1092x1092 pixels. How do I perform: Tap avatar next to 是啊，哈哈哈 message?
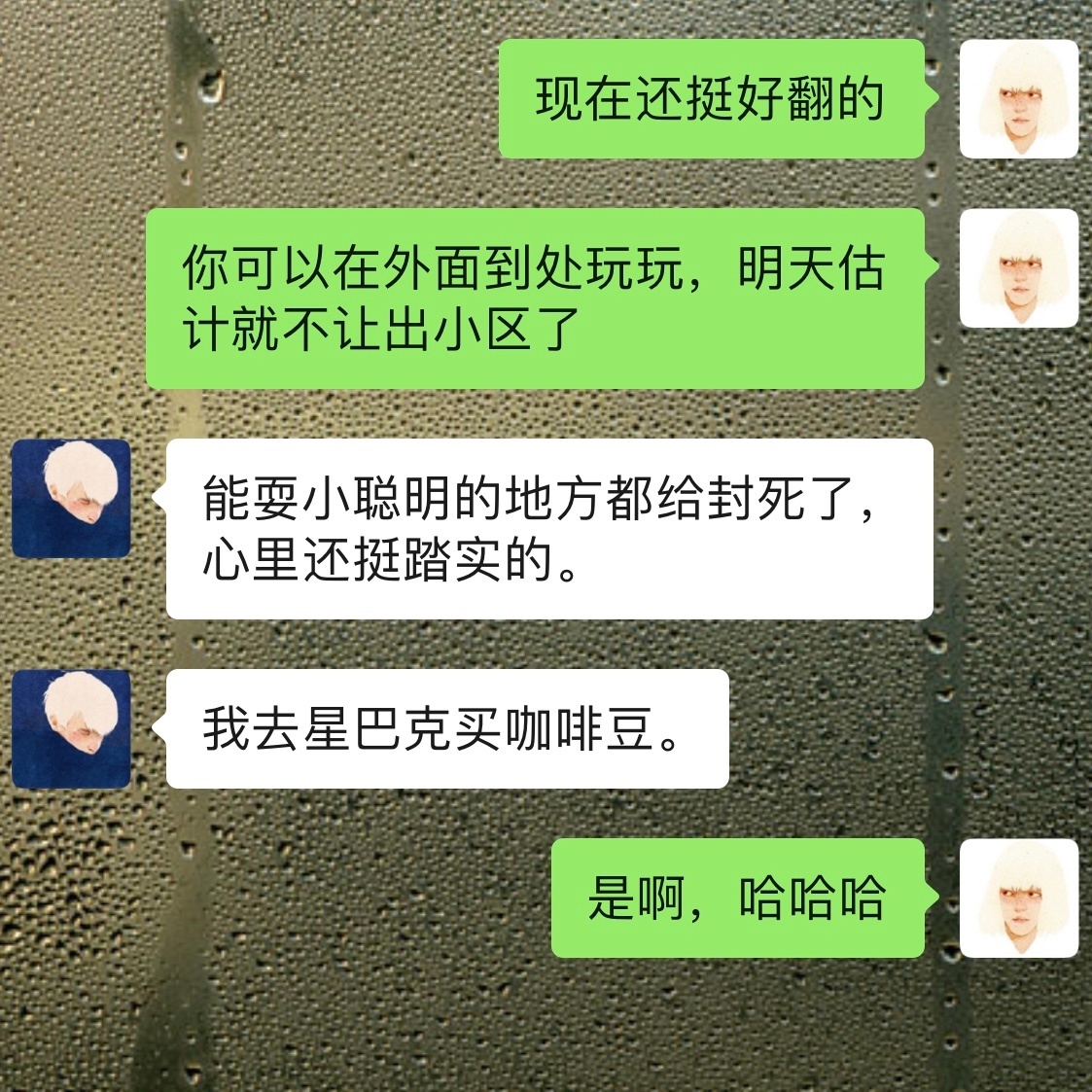[x=1018, y=898]
